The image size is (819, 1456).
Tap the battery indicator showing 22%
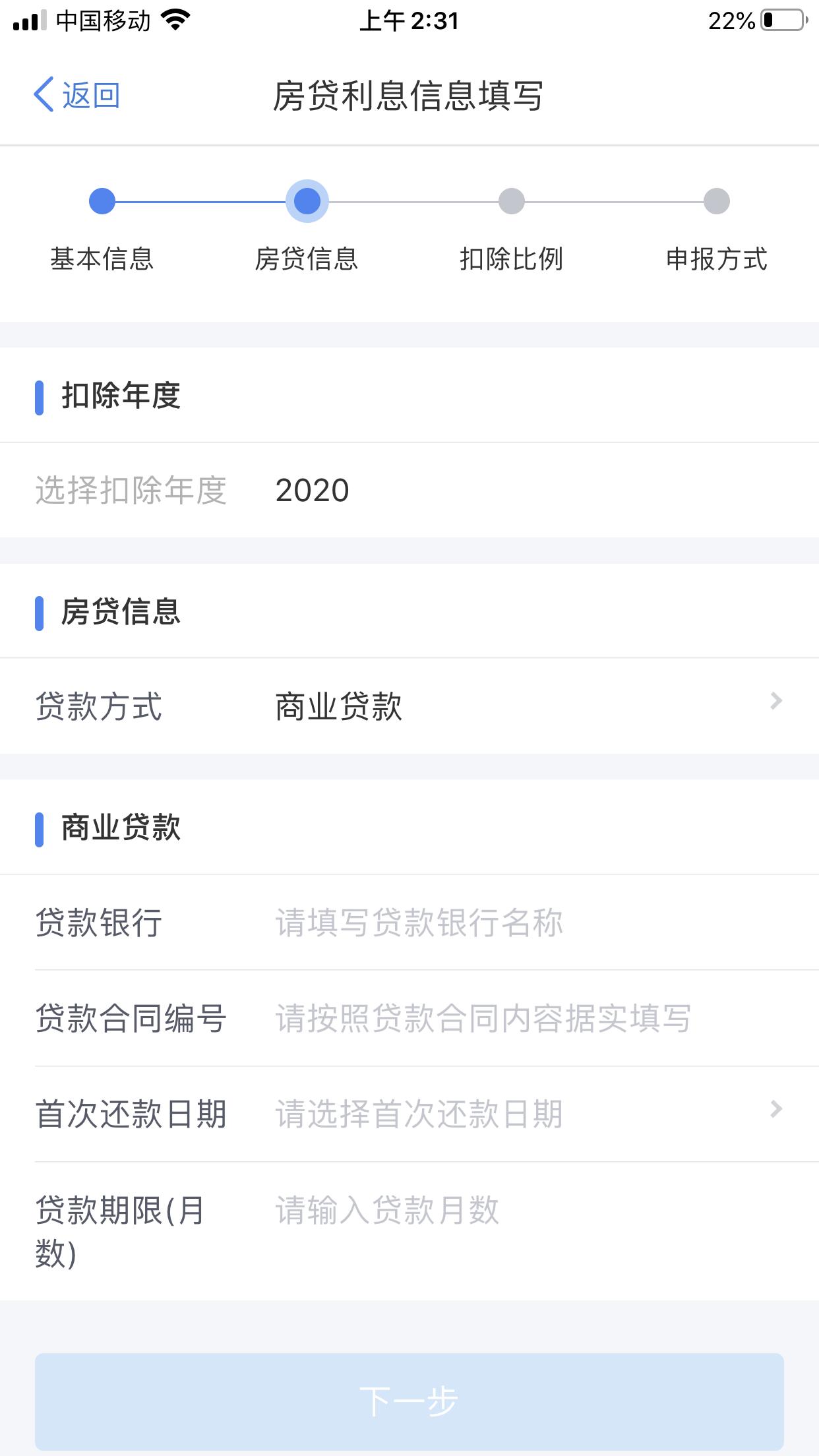click(x=779, y=20)
